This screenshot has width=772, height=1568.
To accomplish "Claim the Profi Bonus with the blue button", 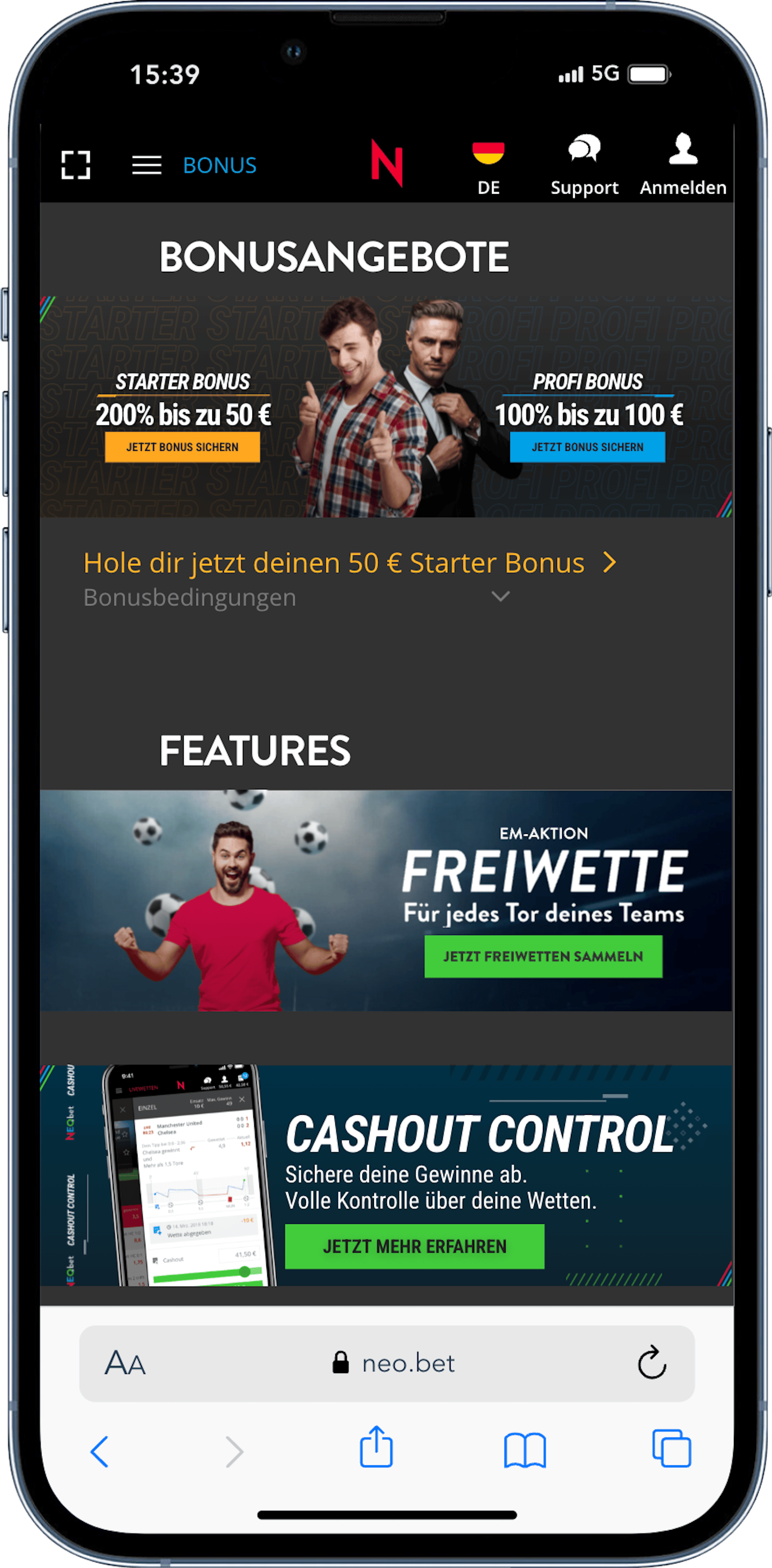I will [587, 447].
